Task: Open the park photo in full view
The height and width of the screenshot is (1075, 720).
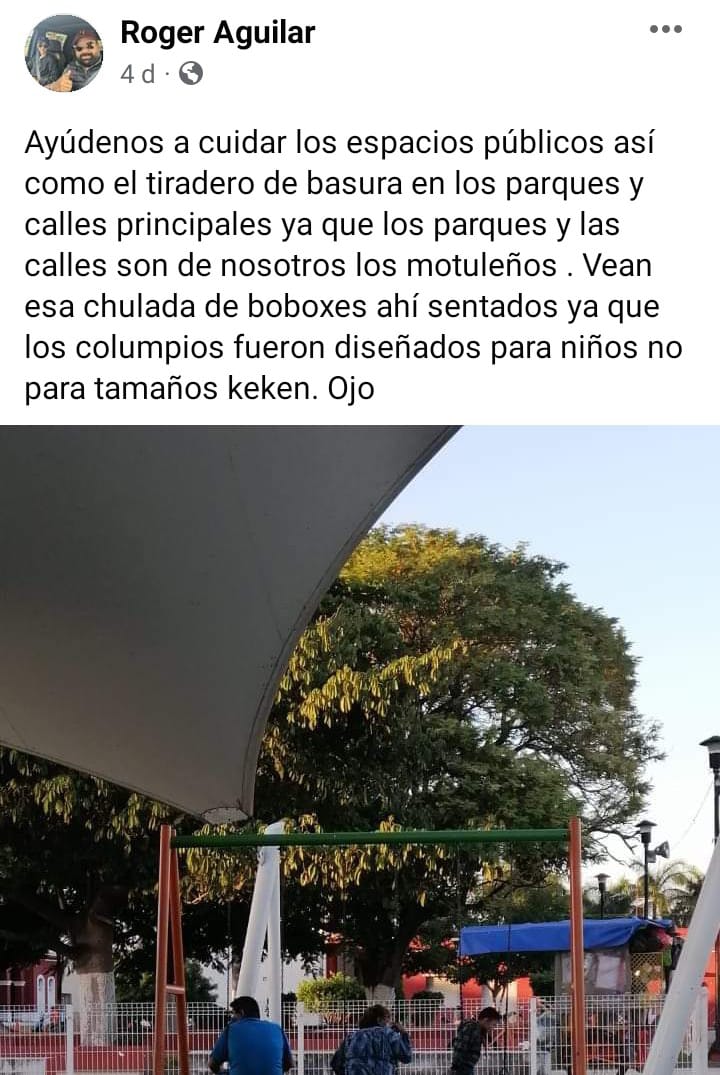Action: 360,750
